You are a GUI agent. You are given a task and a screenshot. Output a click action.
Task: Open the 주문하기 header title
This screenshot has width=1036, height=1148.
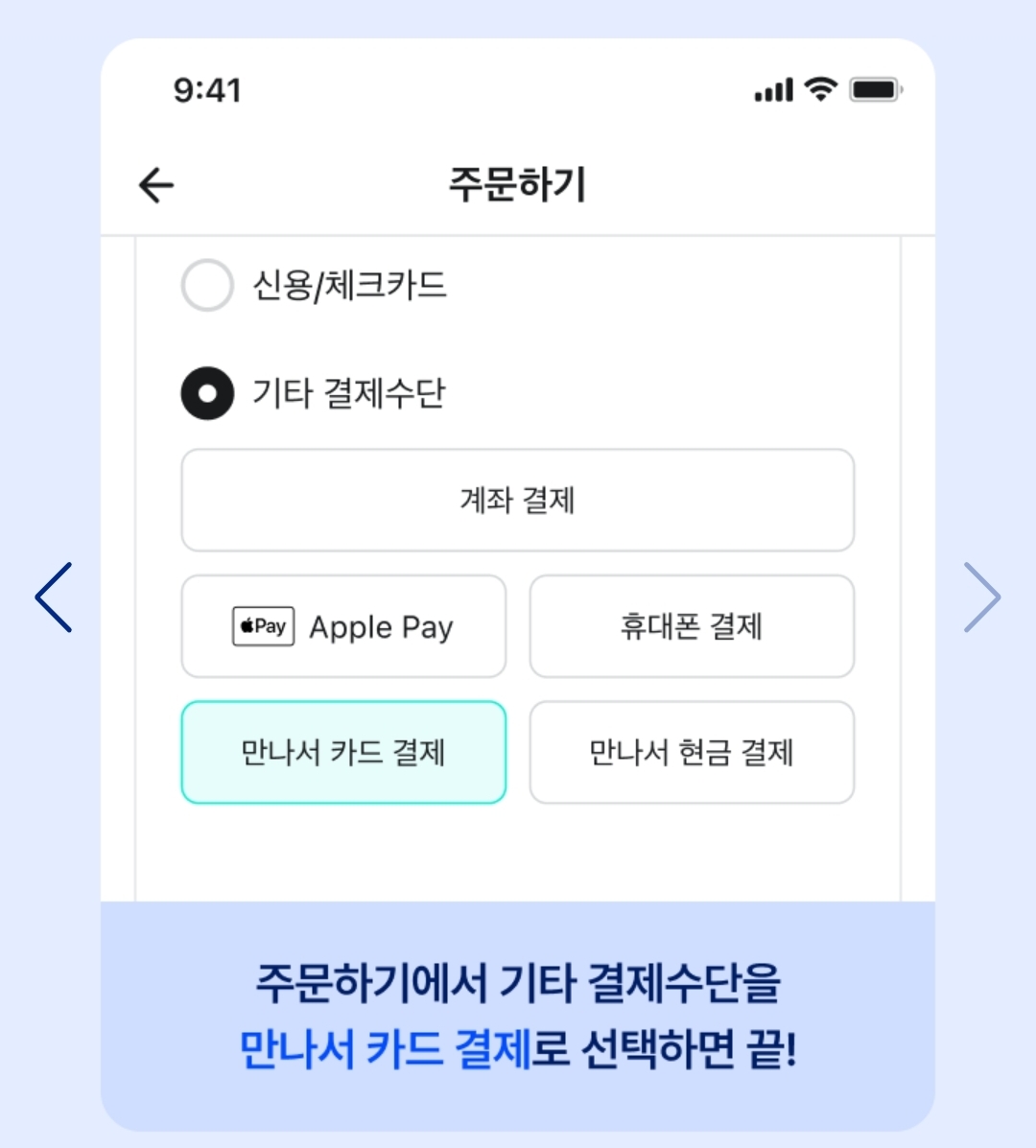pyautogui.click(x=518, y=184)
